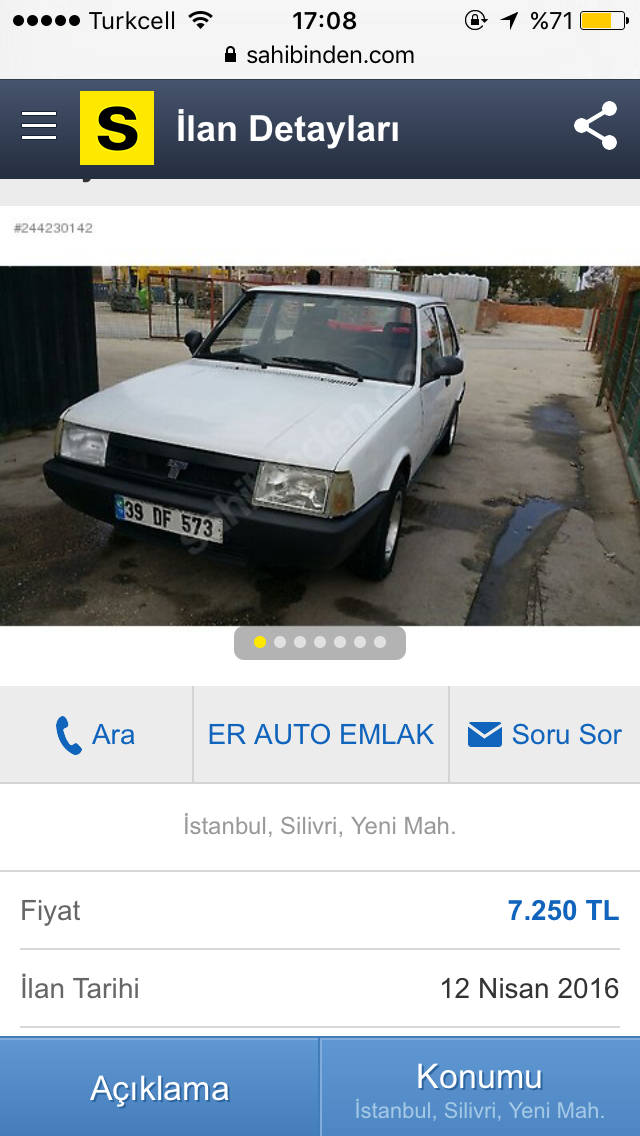The height and width of the screenshot is (1136, 640).
Task: Open the Konumu location tab
Action: (480, 1088)
